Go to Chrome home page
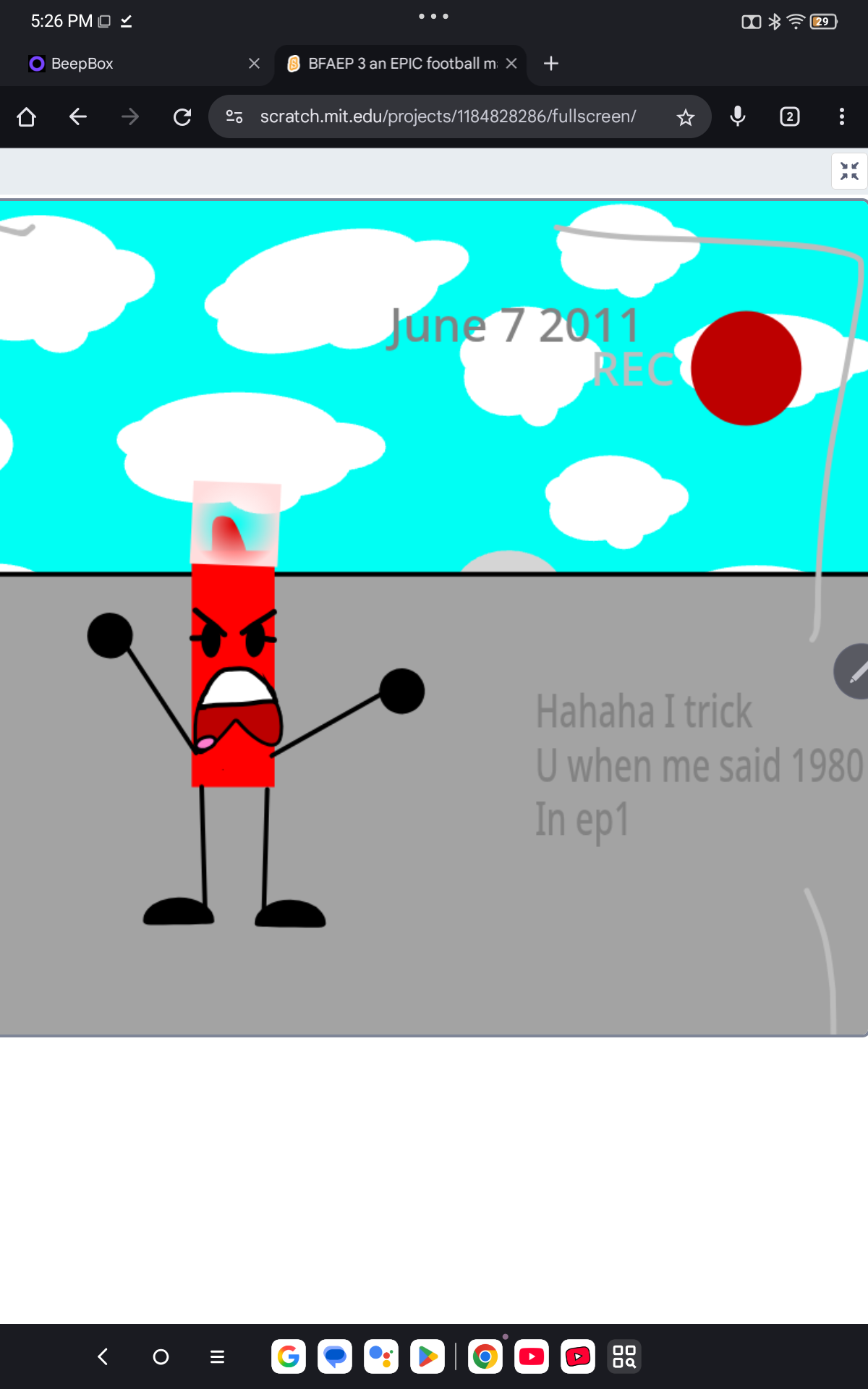The width and height of the screenshot is (868, 1389). click(x=27, y=116)
